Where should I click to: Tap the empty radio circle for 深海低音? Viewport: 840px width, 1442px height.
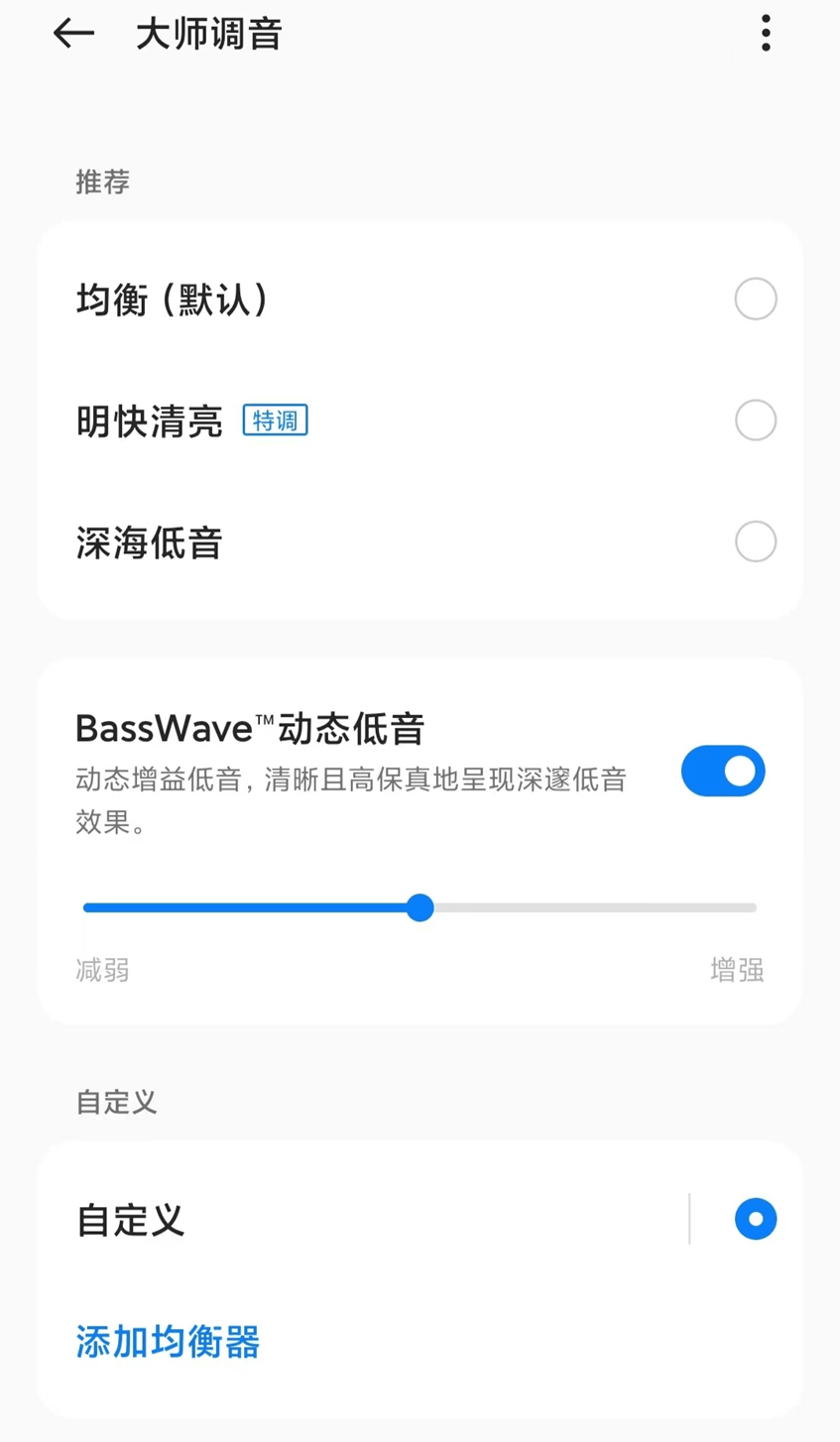[756, 541]
